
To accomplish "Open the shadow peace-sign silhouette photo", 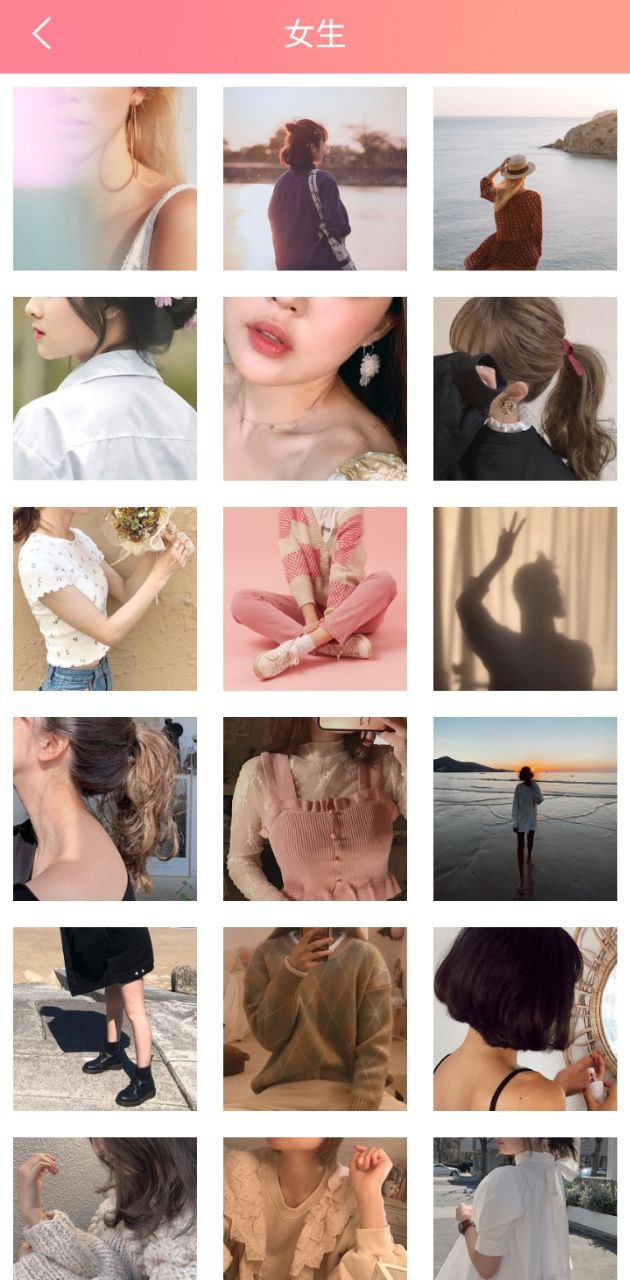I will pos(525,598).
